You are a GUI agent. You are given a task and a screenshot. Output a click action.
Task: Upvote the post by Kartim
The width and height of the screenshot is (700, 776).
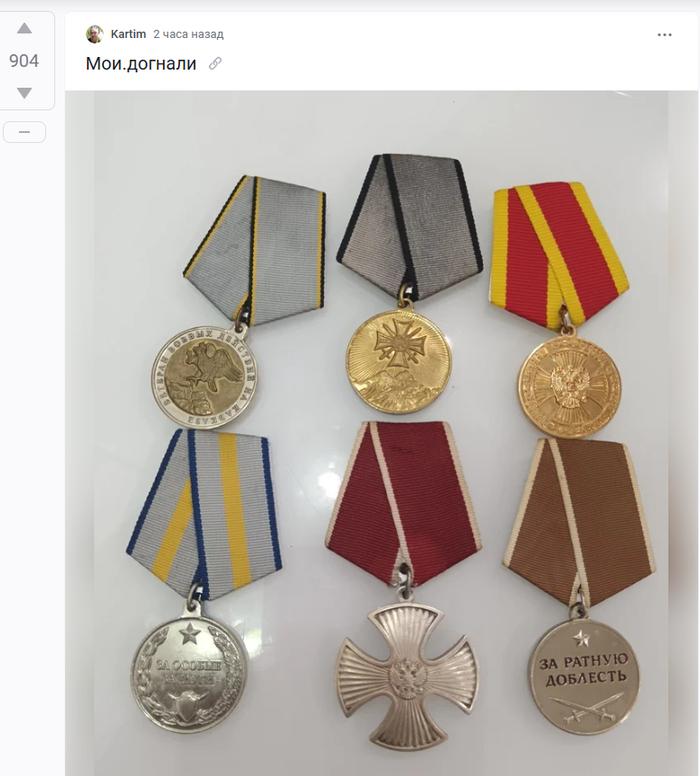point(24,28)
